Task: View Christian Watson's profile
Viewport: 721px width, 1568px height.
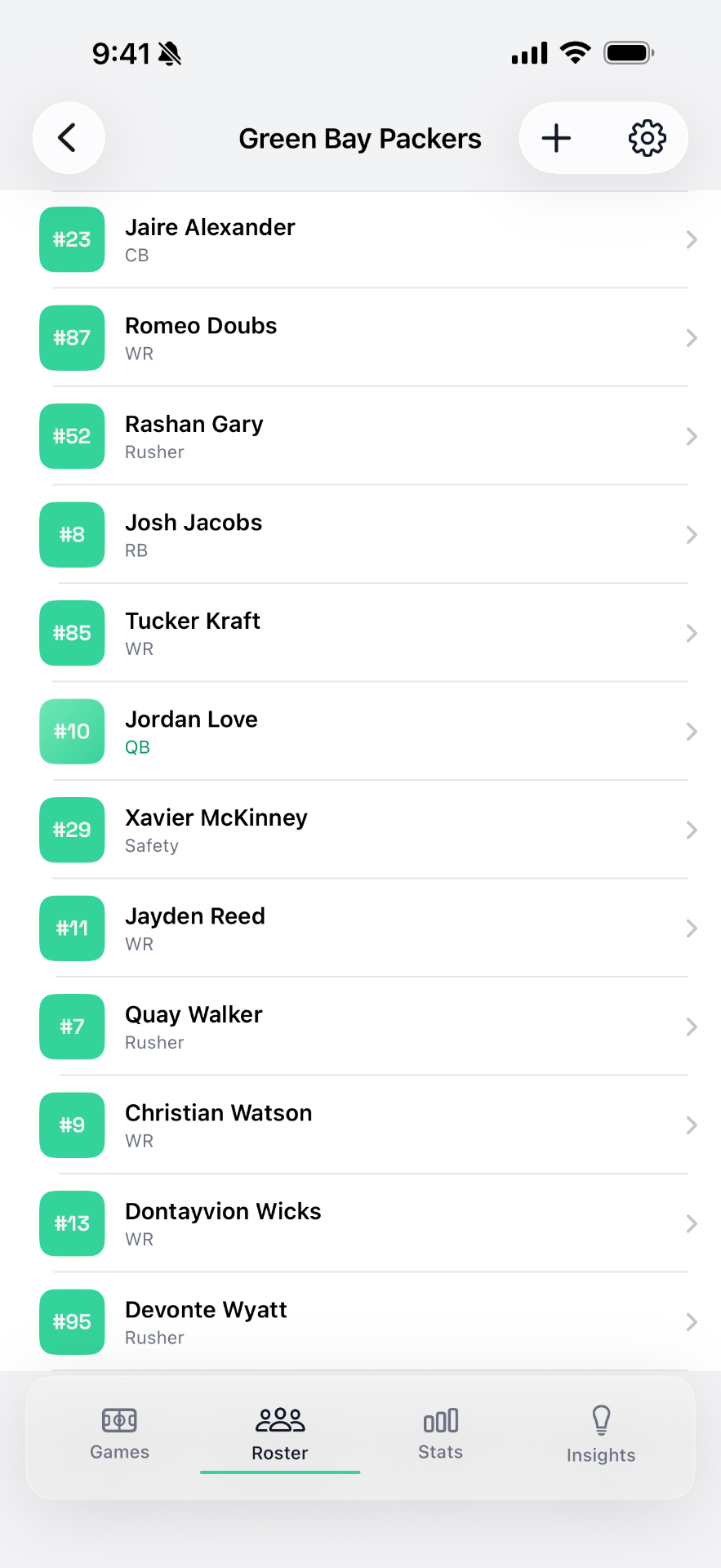Action: [x=359, y=1125]
